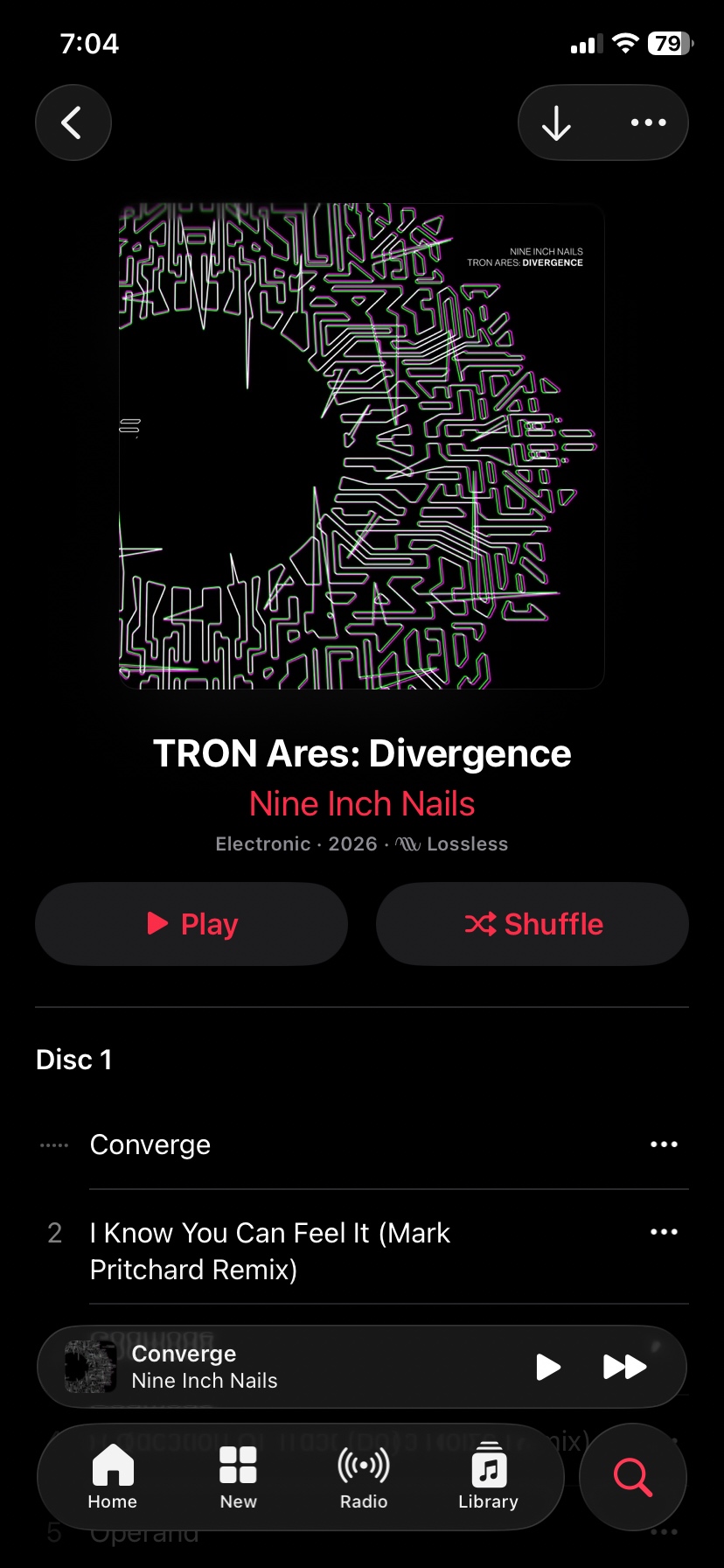Download the TRON Ares: Divergence album
Image resolution: width=724 pixels, height=1568 pixels.
click(x=556, y=122)
